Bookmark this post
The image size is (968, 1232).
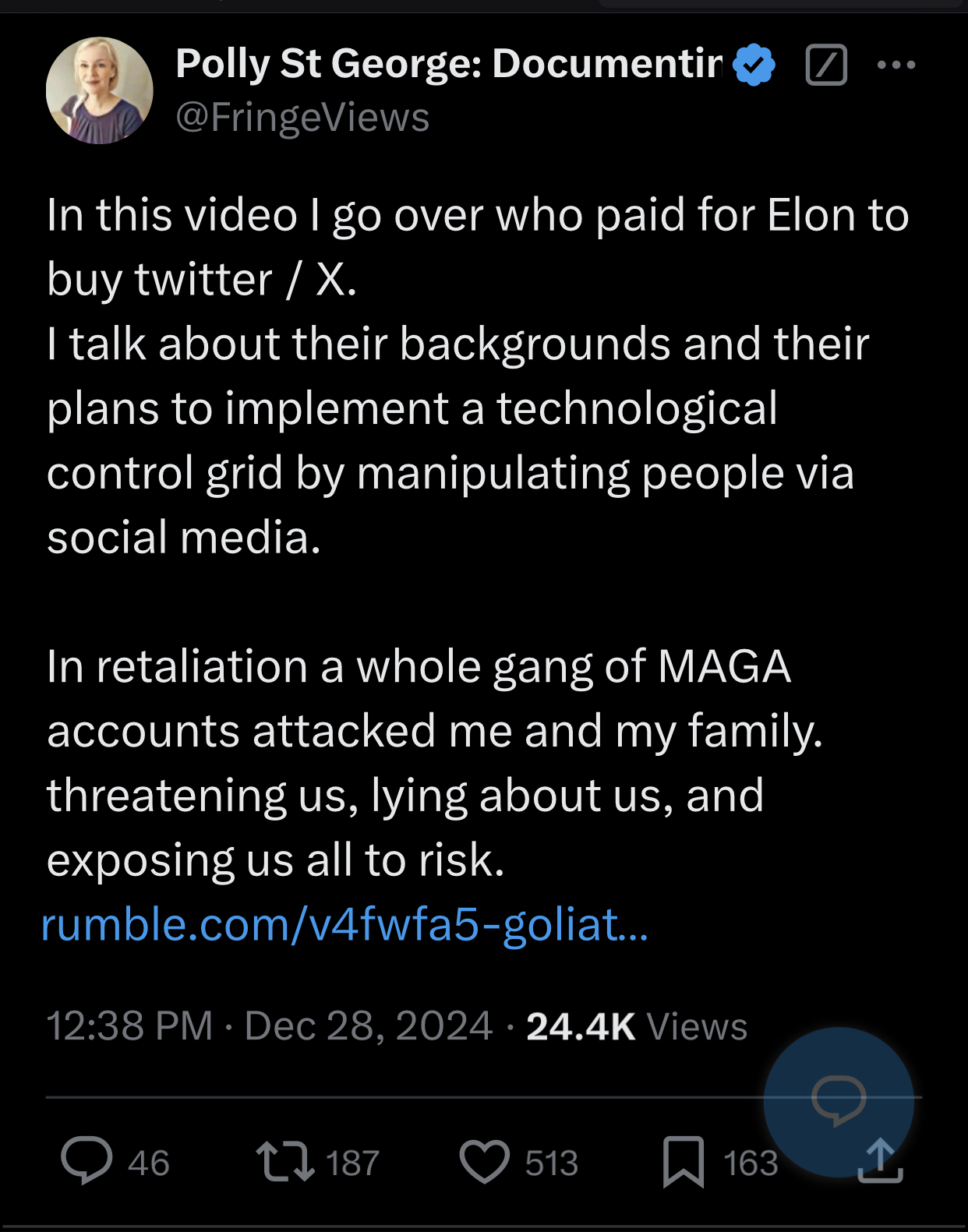(x=683, y=1162)
